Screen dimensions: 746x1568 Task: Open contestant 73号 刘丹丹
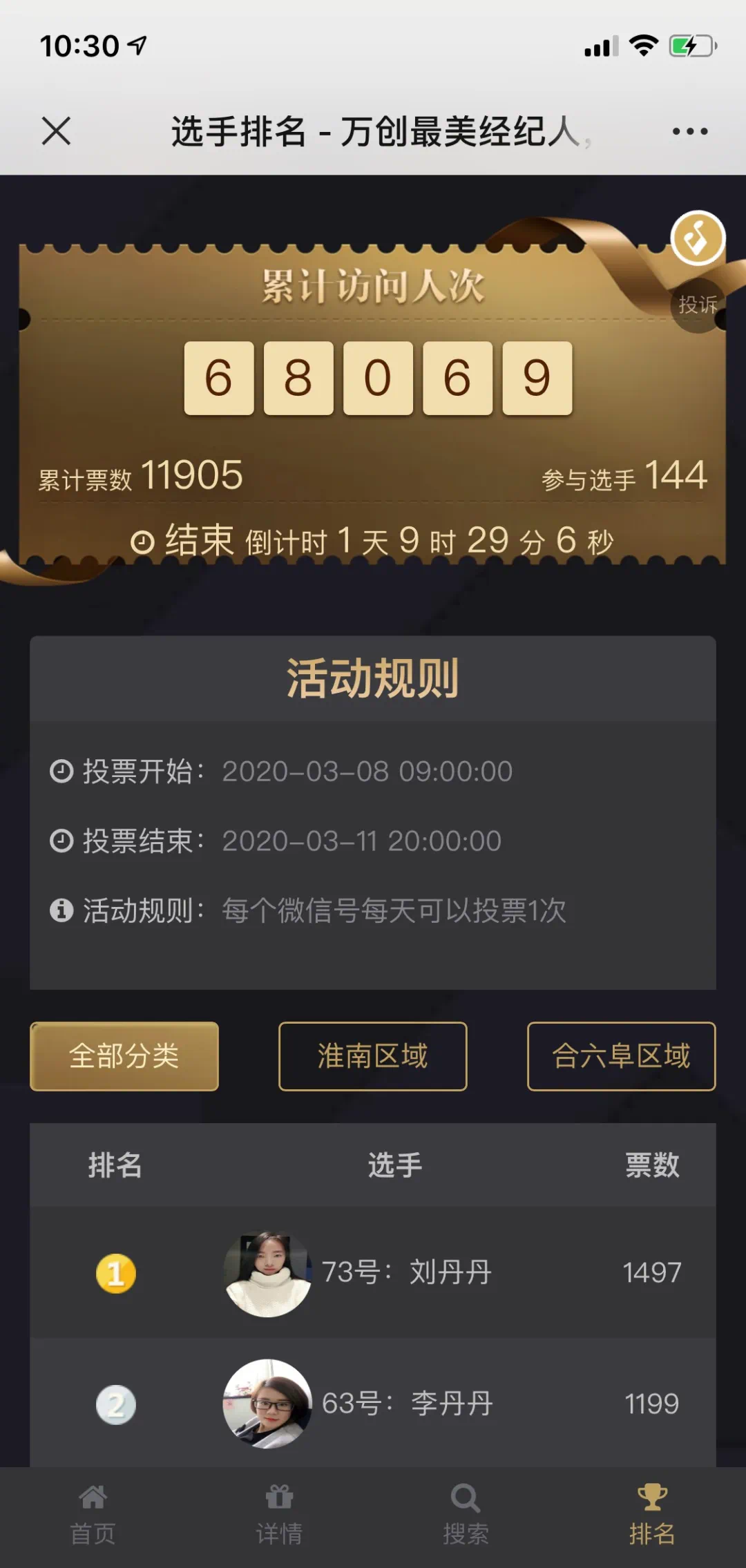pos(406,1272)
